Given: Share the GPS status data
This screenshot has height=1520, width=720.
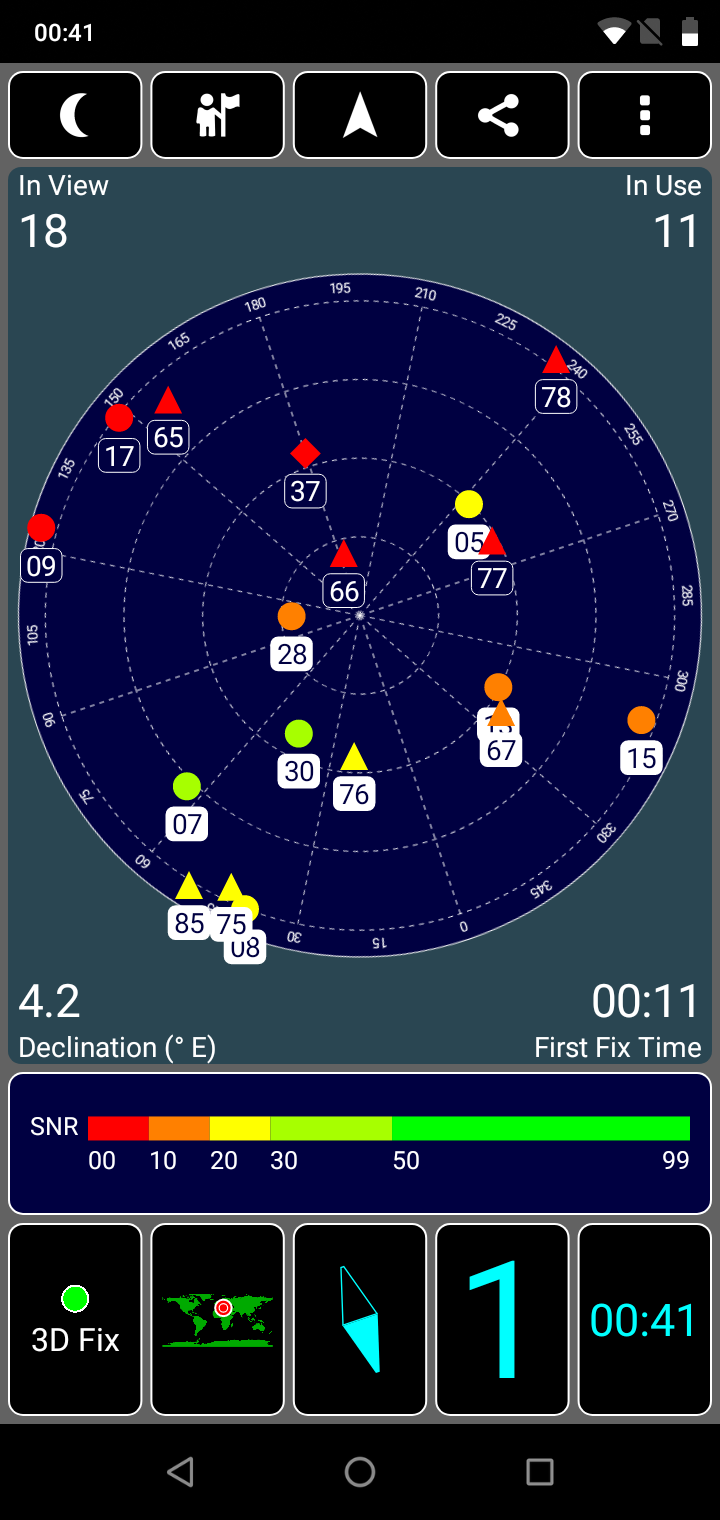Looking at the screenshot, I should [502, 115].
